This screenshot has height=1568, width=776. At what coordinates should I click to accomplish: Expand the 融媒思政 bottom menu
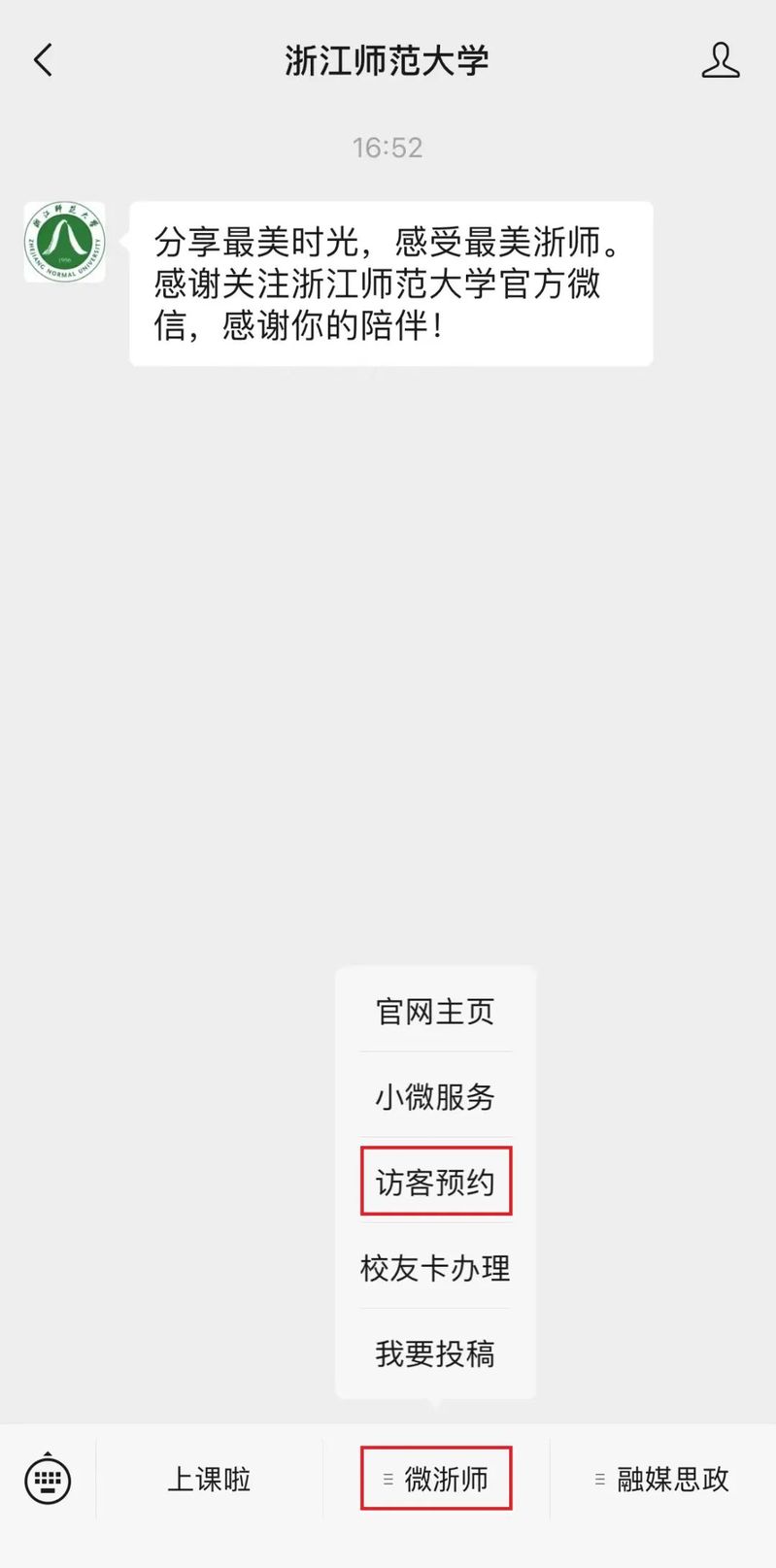point(662,1480)
